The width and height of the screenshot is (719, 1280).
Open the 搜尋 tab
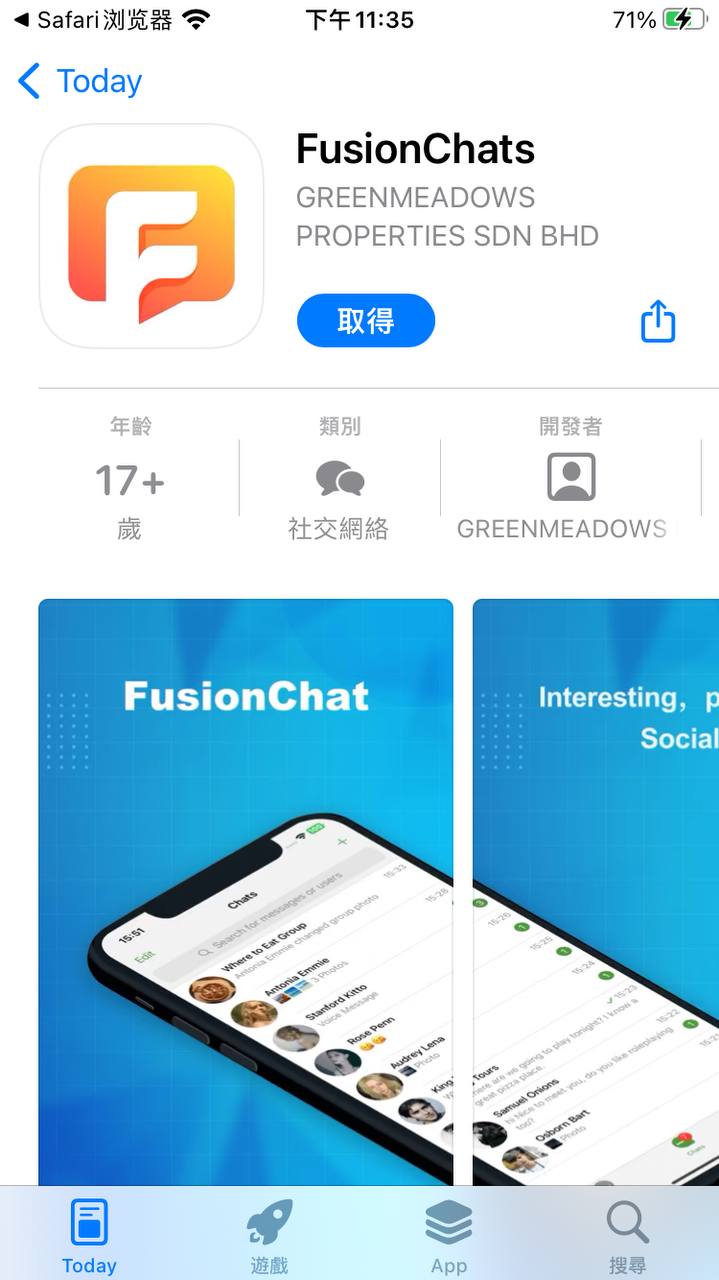click(x=628, y=1236)
